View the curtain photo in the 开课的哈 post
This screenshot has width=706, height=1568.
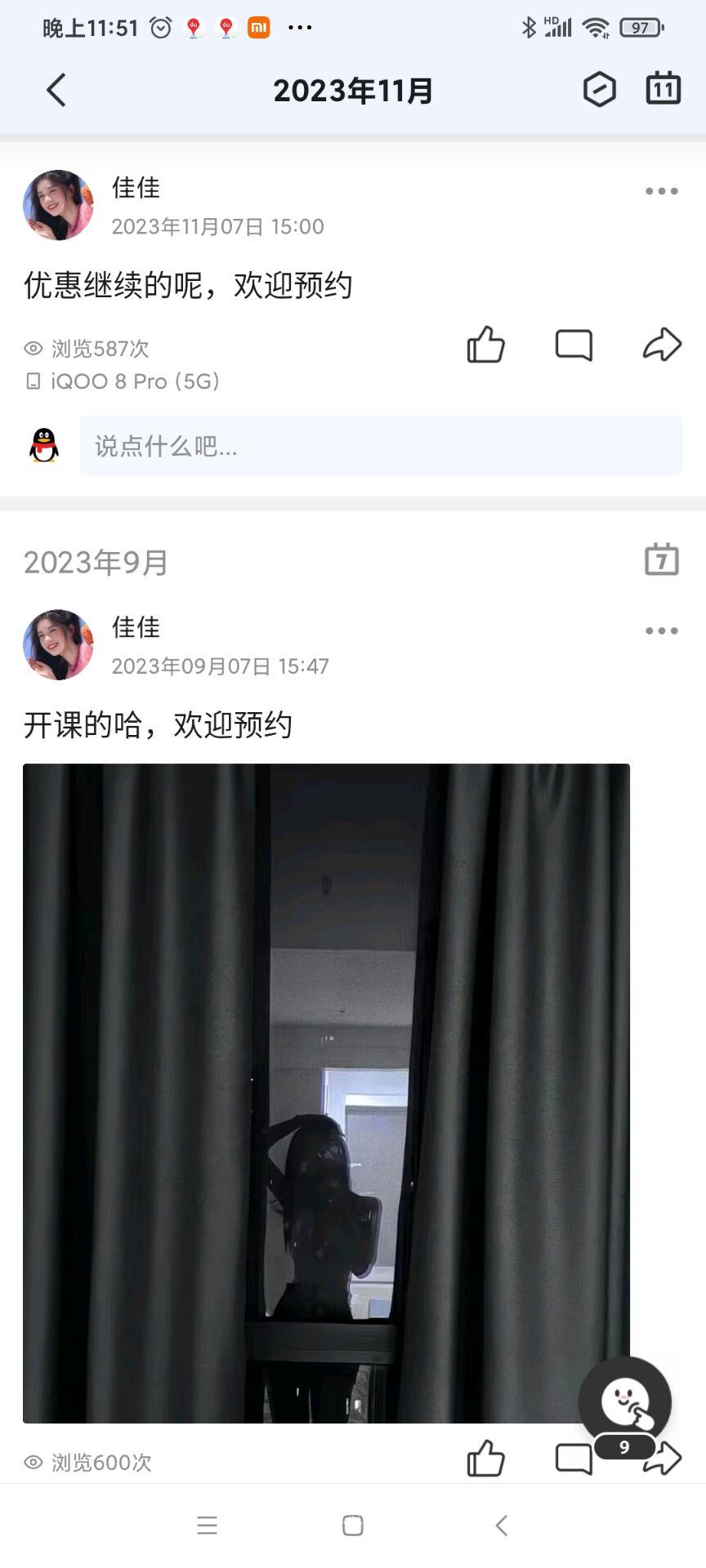(x=326, y=1093)
